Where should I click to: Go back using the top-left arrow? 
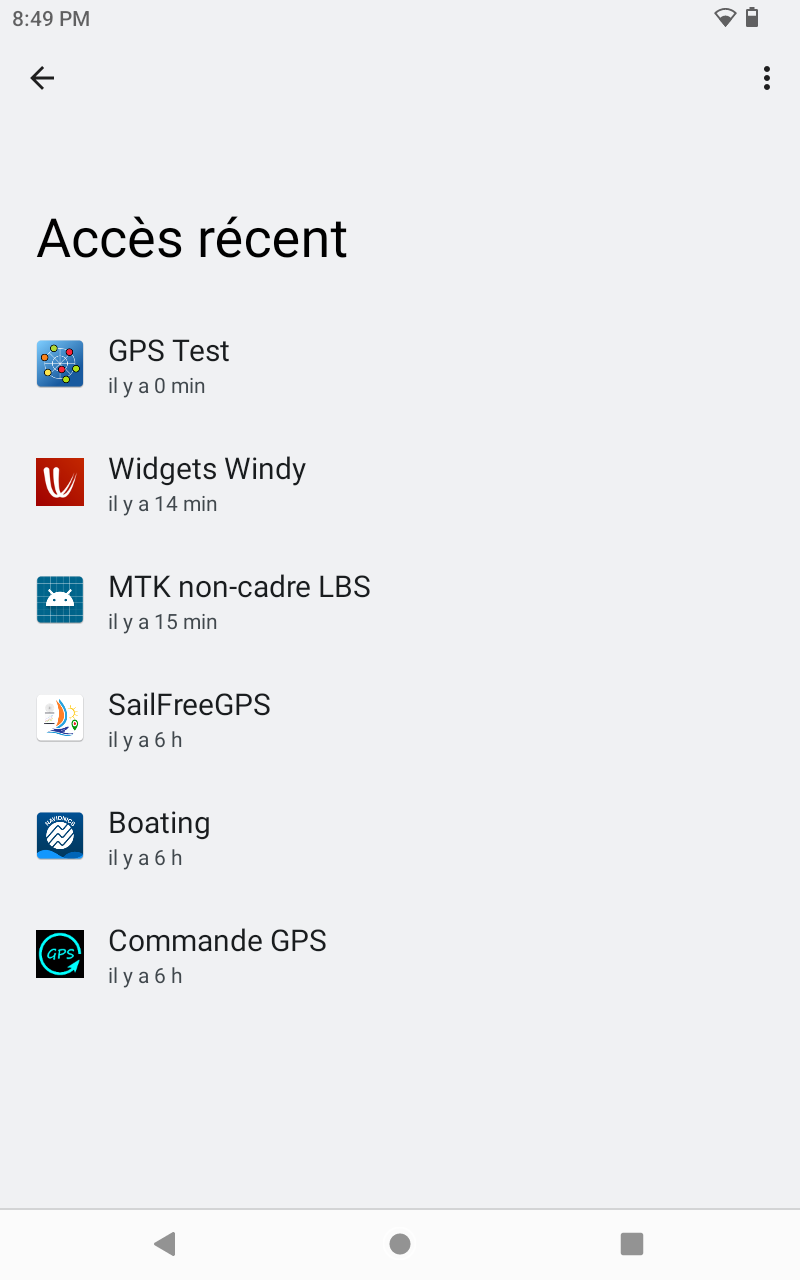click(42, 78)
